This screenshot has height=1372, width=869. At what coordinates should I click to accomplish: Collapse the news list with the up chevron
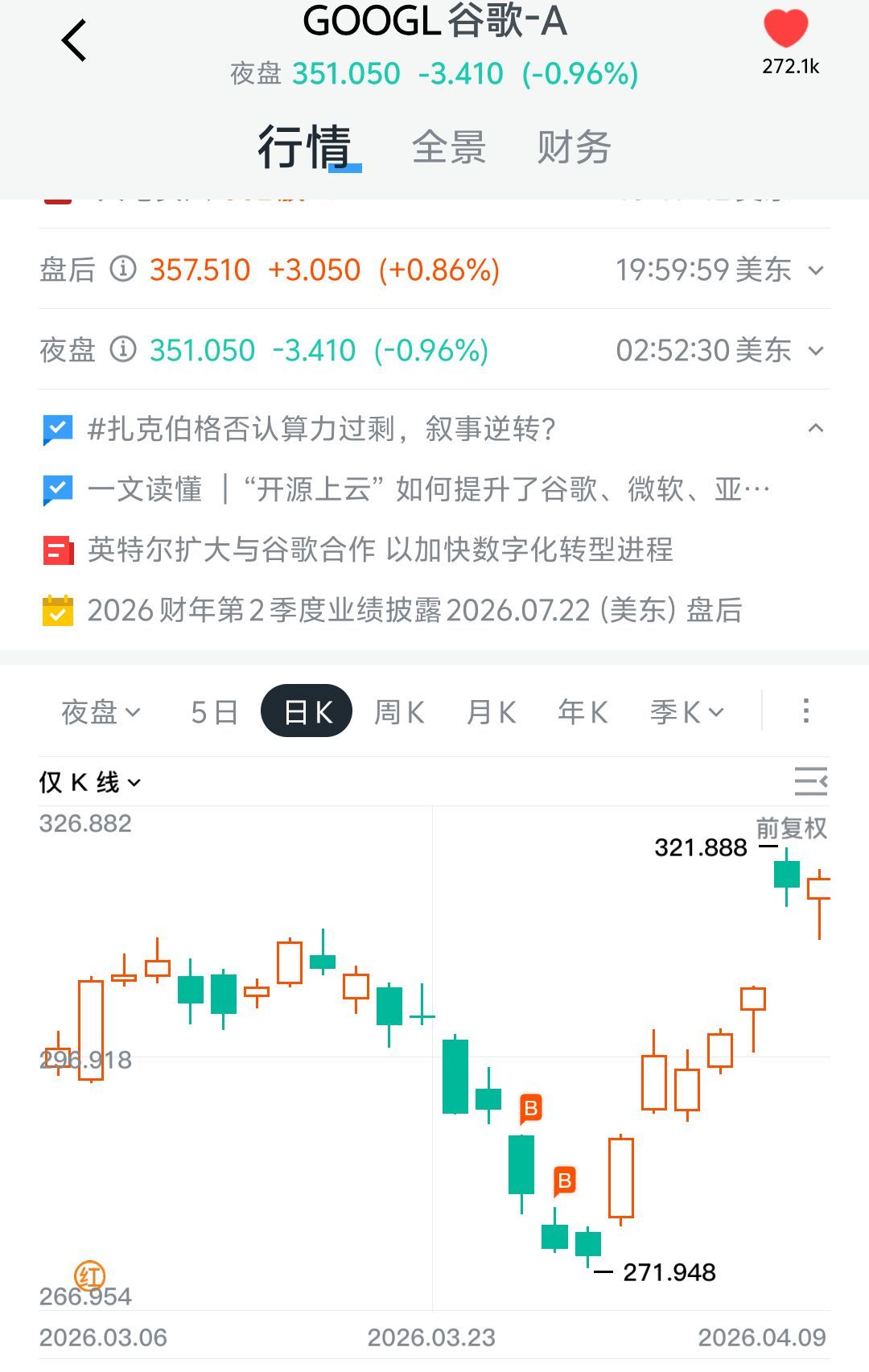816,428
